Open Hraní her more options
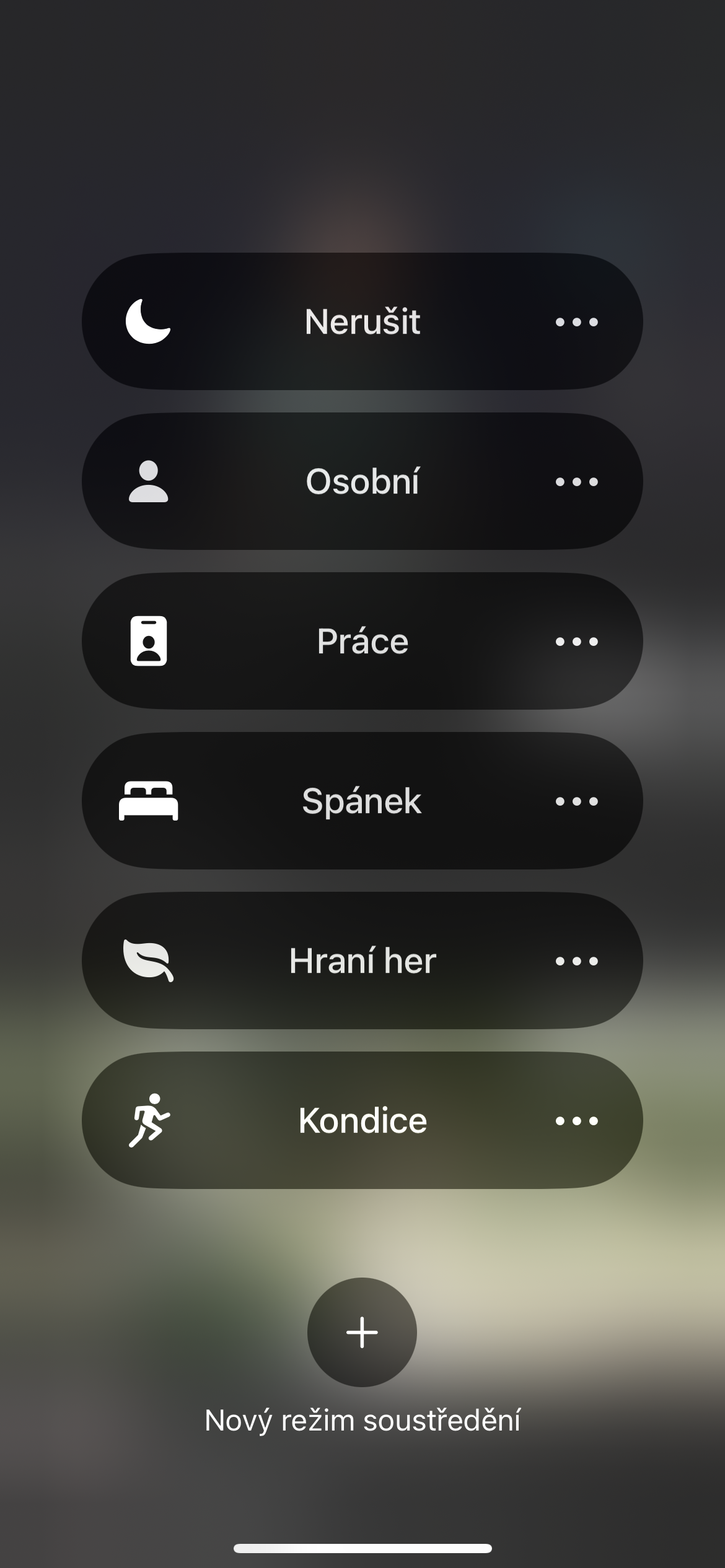This screenshot has width=725, height=1568. pos(576,960)
